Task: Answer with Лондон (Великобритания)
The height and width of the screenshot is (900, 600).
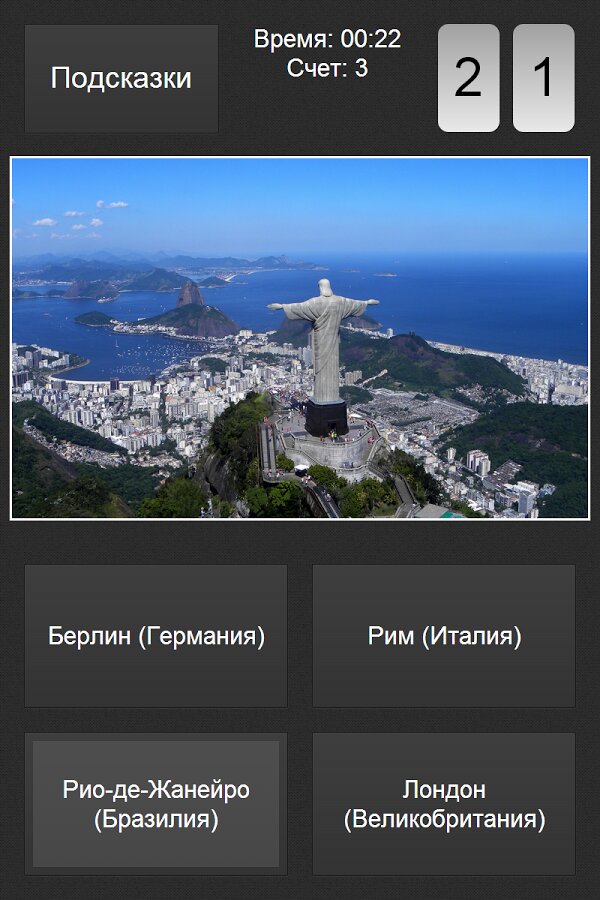Action: (444, 804)
